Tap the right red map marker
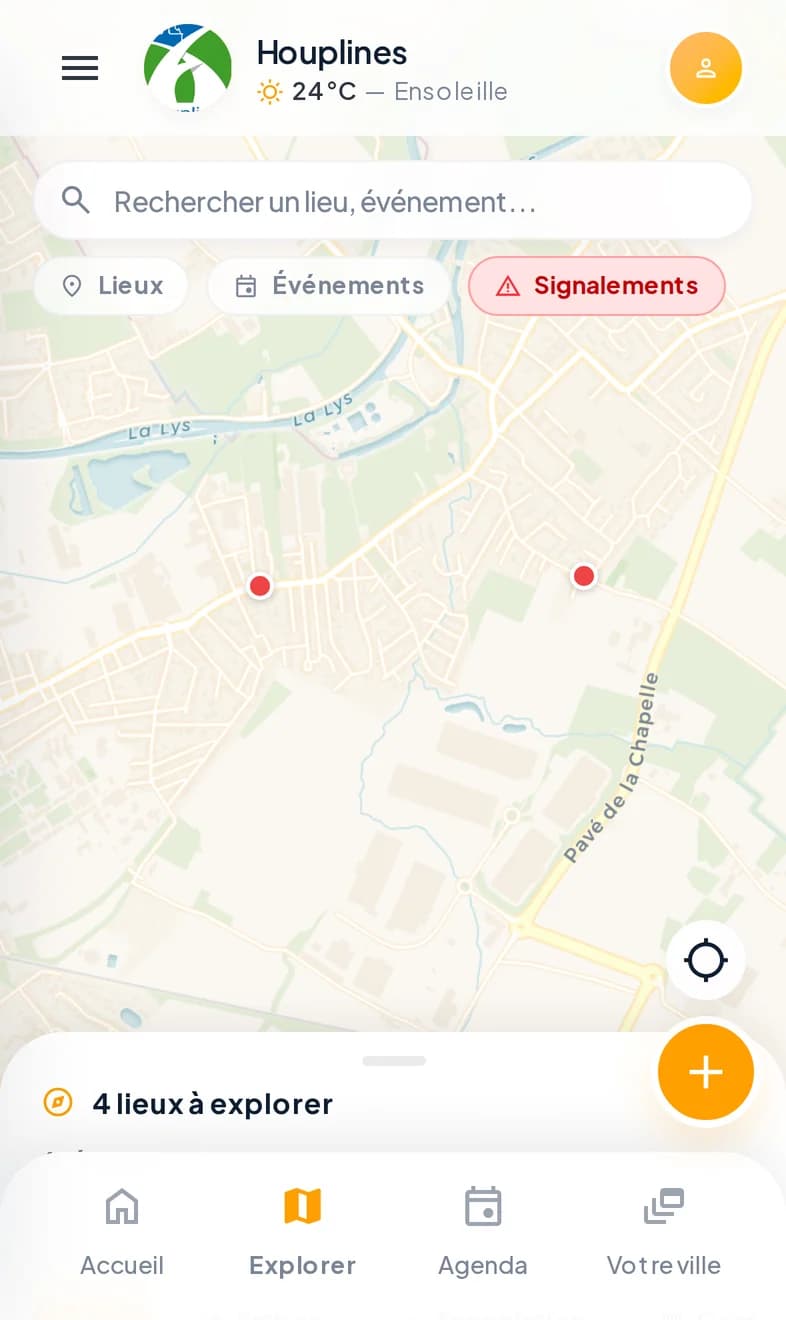Viewport: 786px width, 1320px height. (583, 576)
